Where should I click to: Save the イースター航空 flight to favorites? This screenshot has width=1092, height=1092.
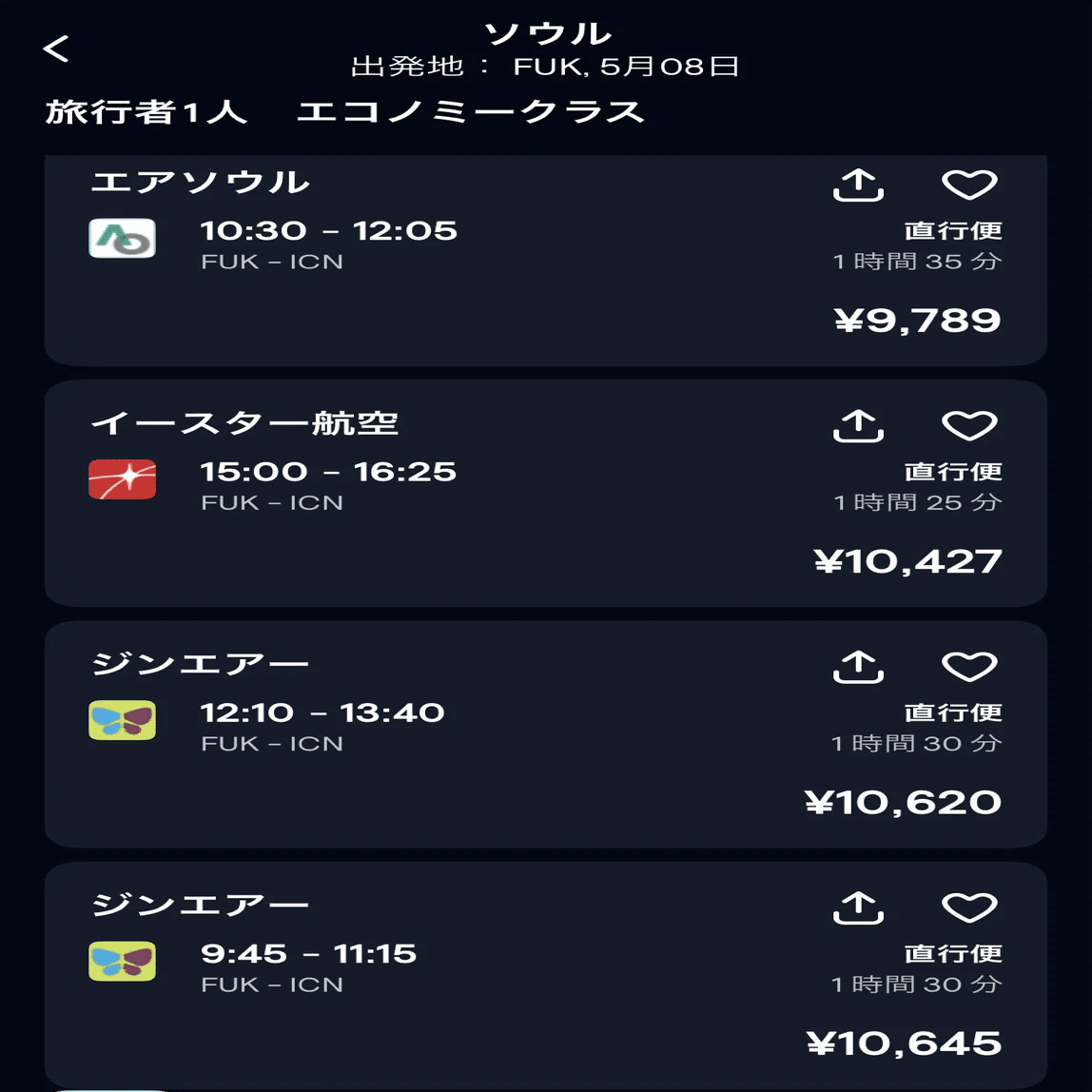click(968, 425)
